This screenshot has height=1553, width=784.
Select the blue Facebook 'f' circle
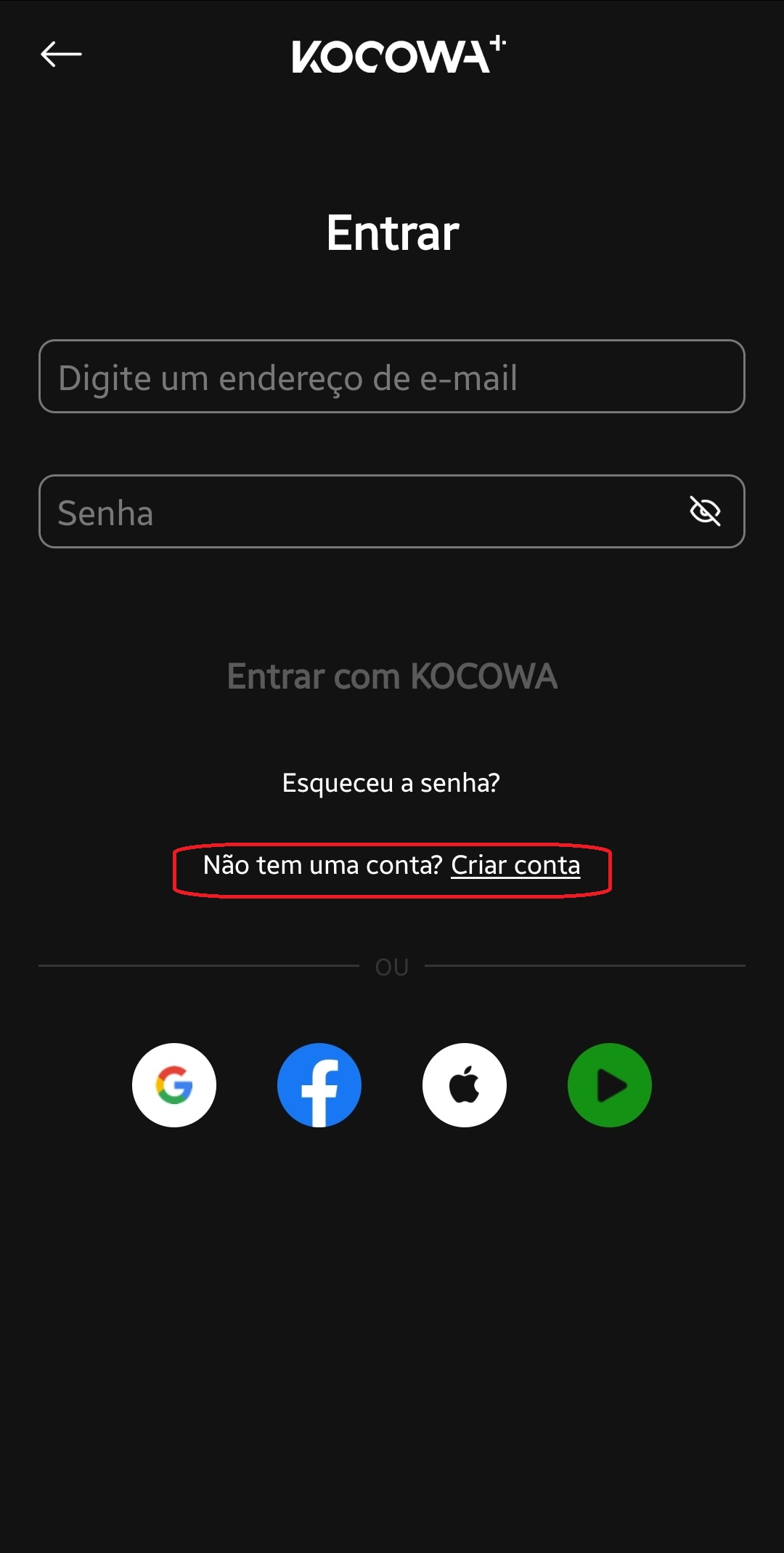pos(319,1084)
